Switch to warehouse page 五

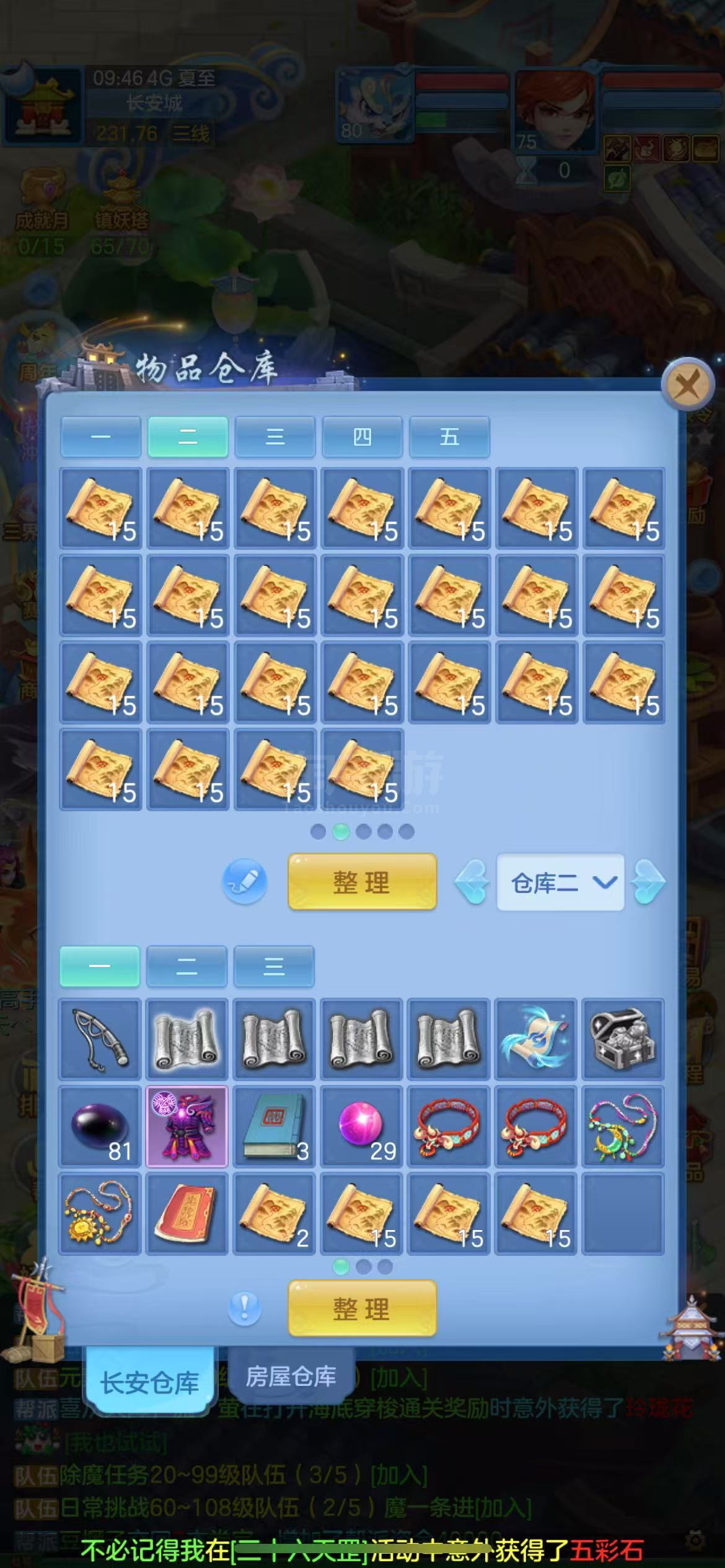(x=449, y=437)
